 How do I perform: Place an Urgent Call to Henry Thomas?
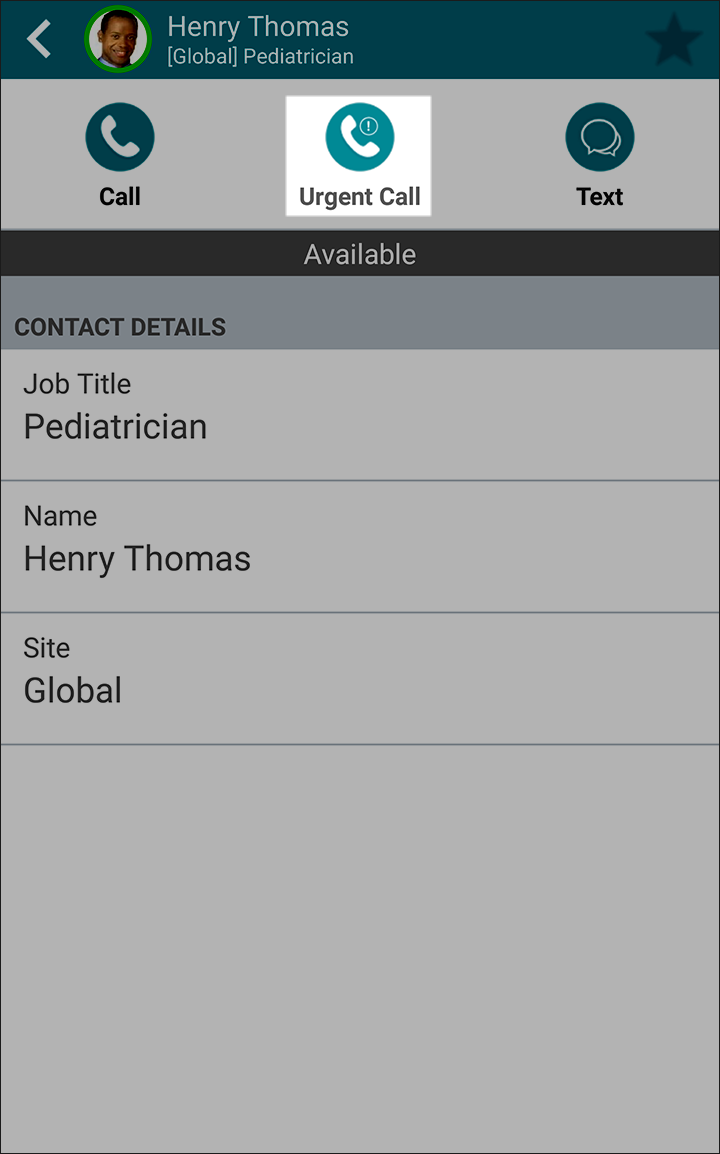pos(359,156)
